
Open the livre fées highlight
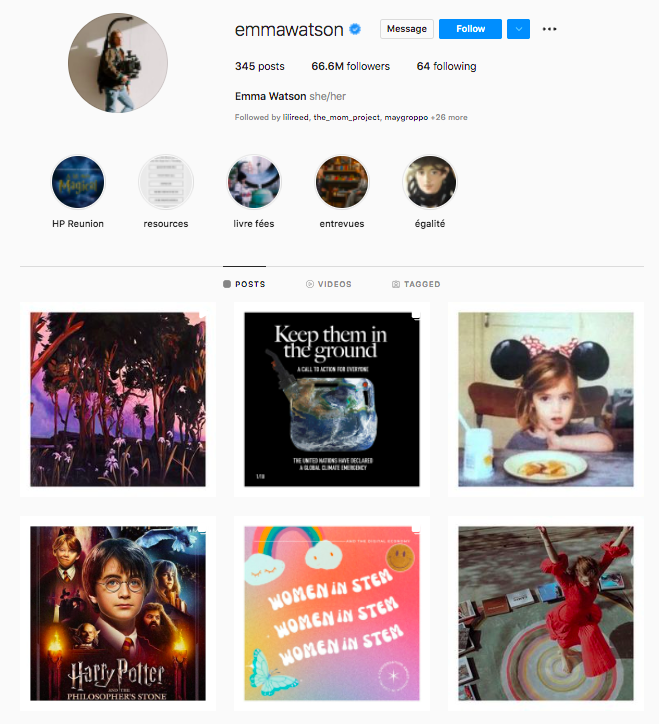tap(254, 183)
